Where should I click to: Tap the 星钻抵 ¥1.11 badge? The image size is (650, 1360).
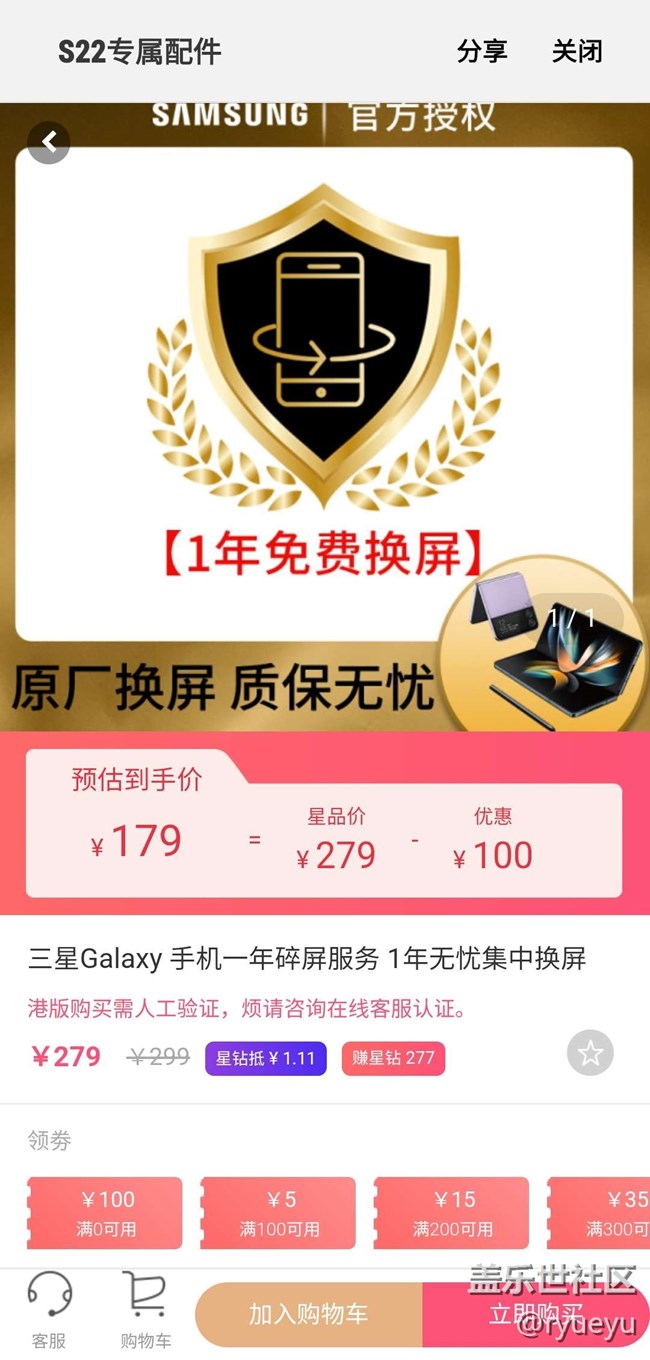pyautogui.click(x=265, y=1058)
